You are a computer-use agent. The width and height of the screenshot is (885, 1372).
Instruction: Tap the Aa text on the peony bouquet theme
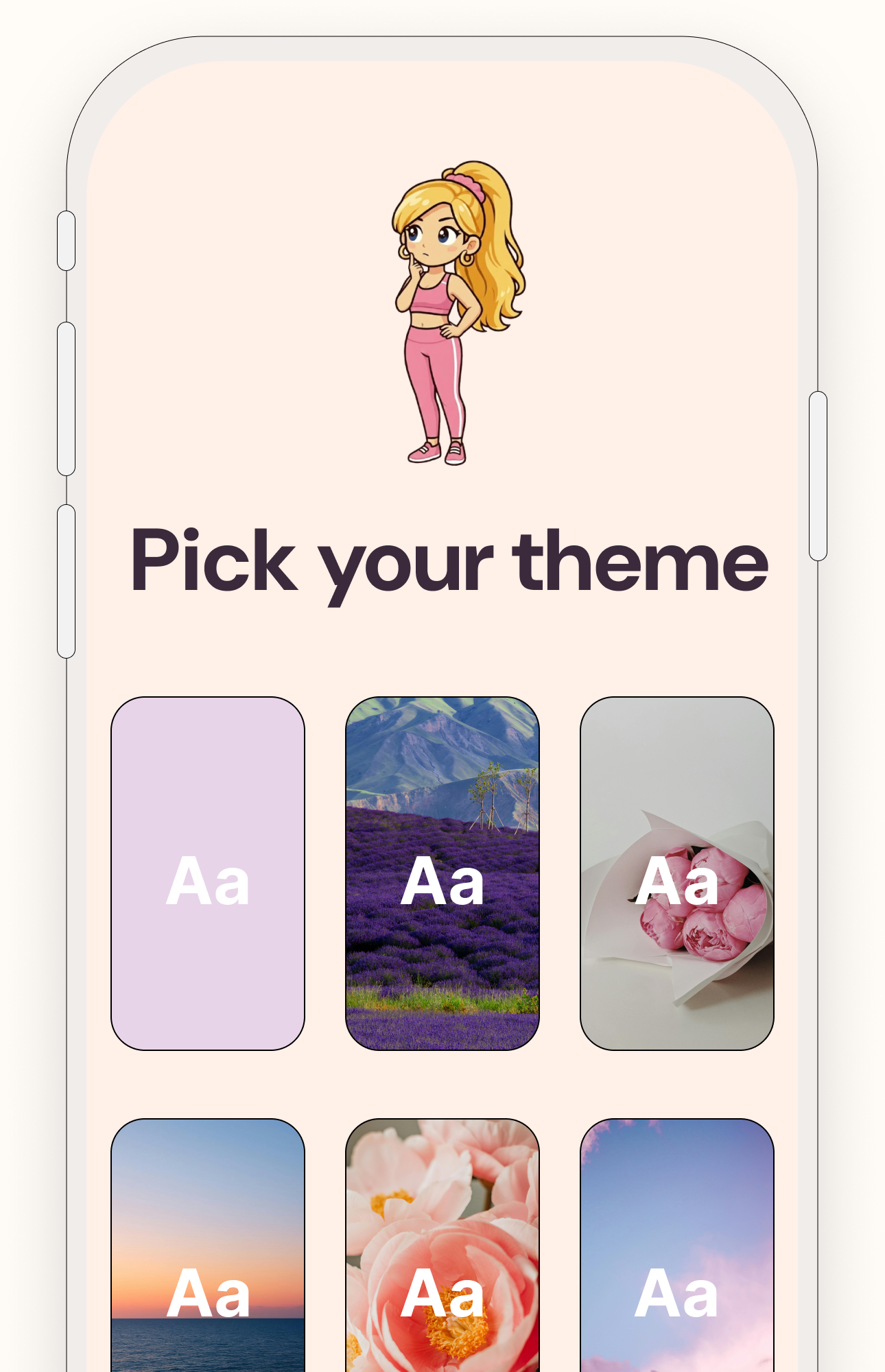677,882
